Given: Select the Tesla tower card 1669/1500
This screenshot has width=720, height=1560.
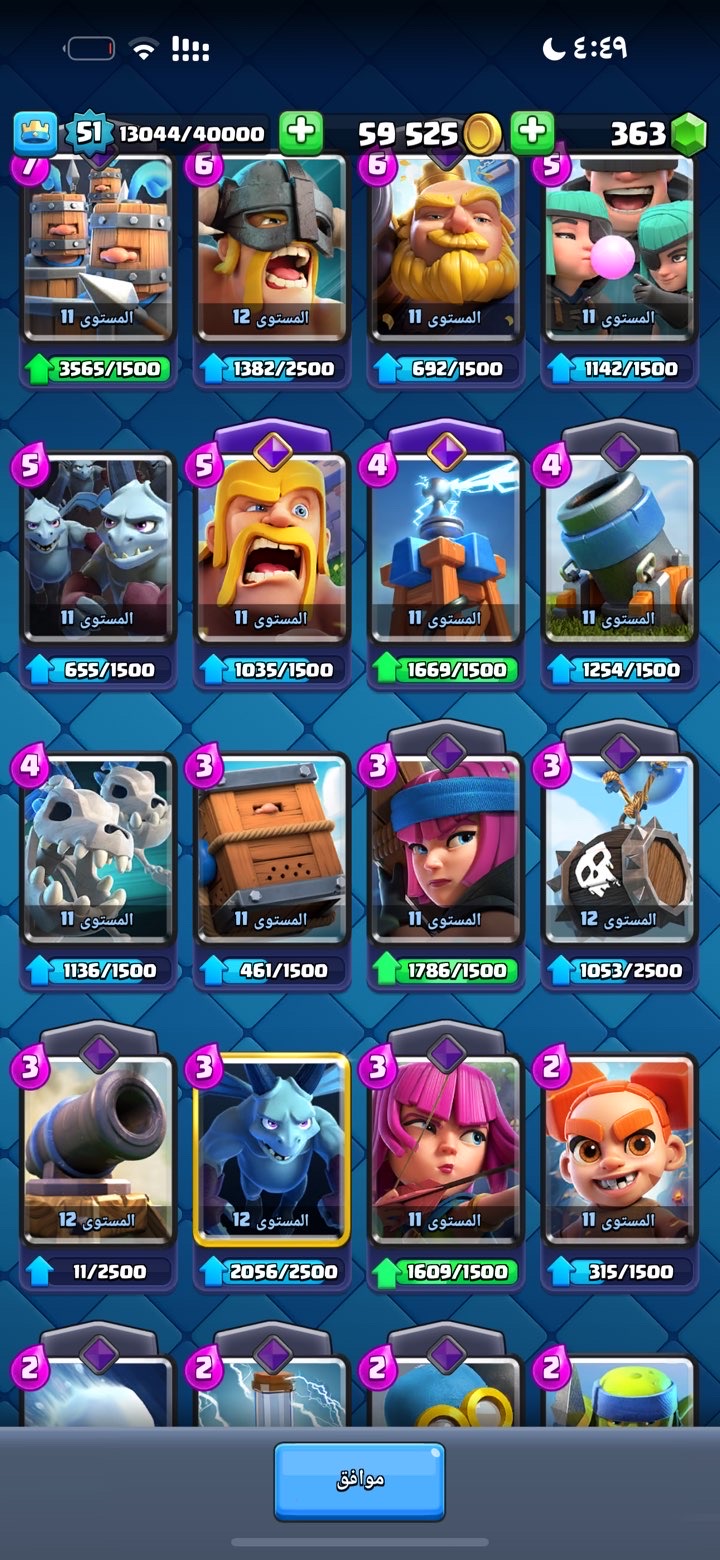Looking at the screenshot, I should click(445, 548).
